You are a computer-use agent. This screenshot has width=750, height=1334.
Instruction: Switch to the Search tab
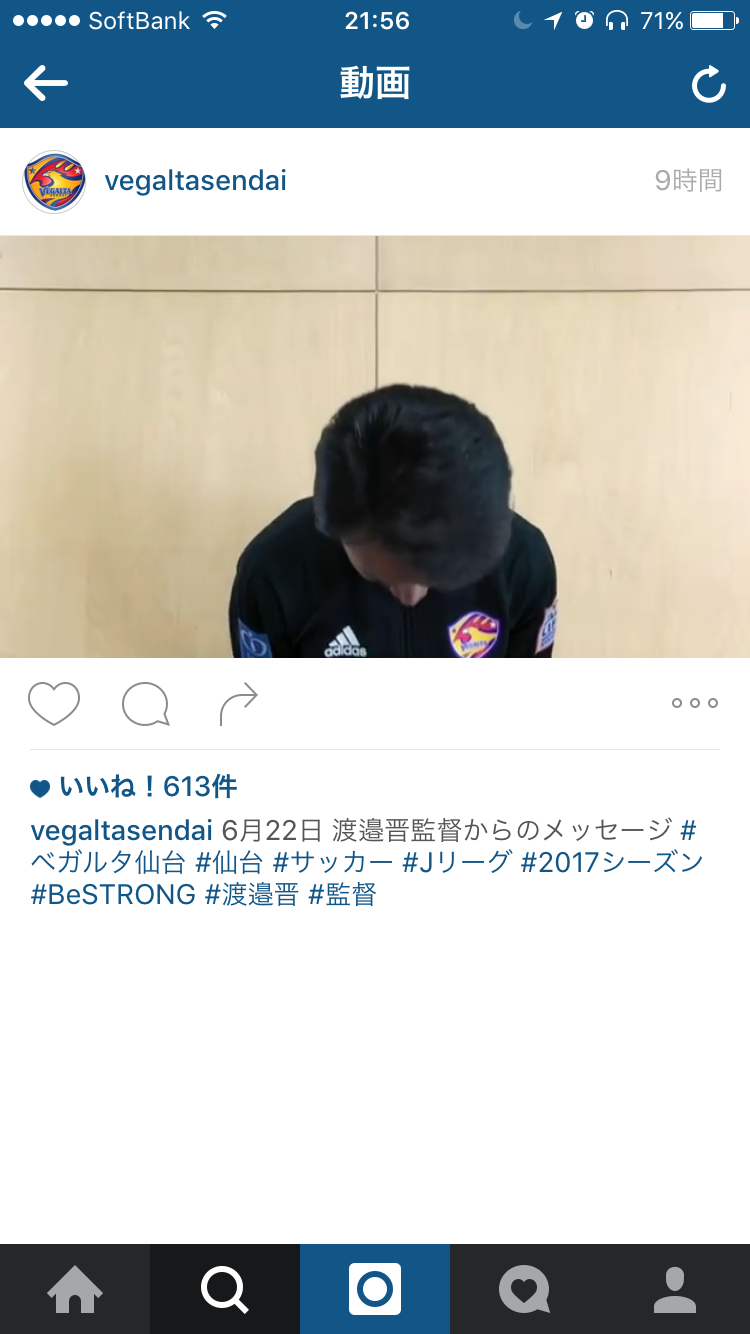click(x=225, y=1290)
